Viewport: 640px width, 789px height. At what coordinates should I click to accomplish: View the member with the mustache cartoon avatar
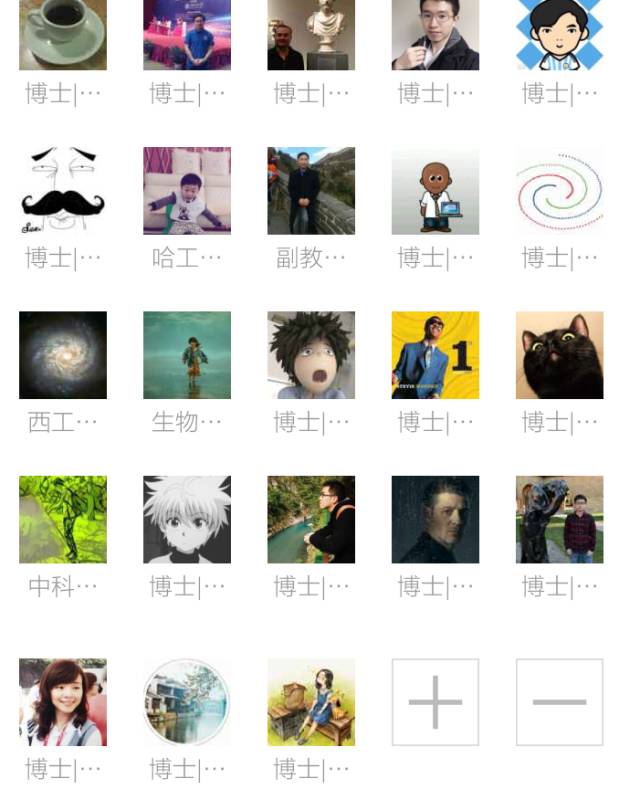63,191
